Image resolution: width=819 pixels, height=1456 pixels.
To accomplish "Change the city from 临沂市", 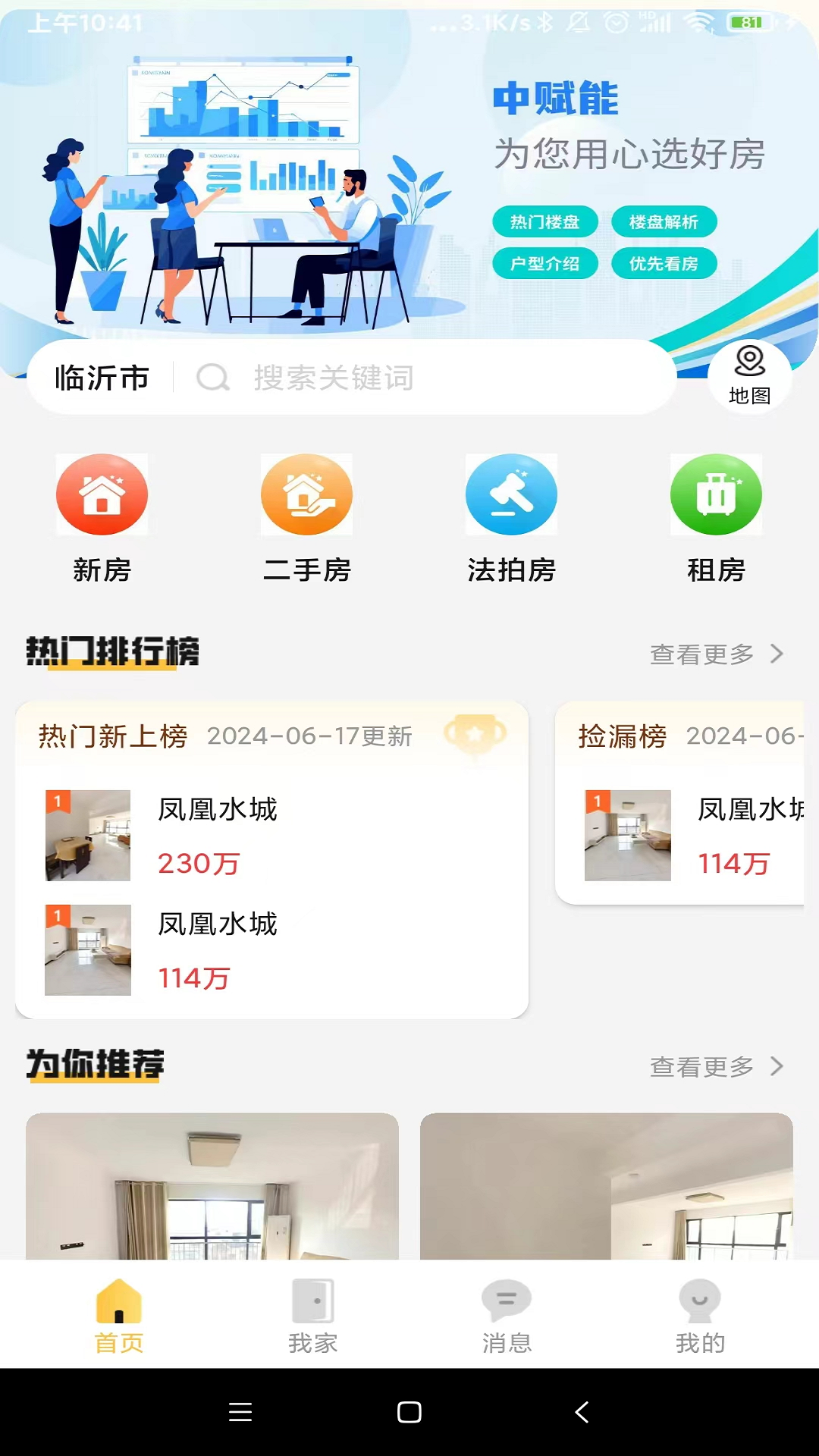I will [102, 378].
